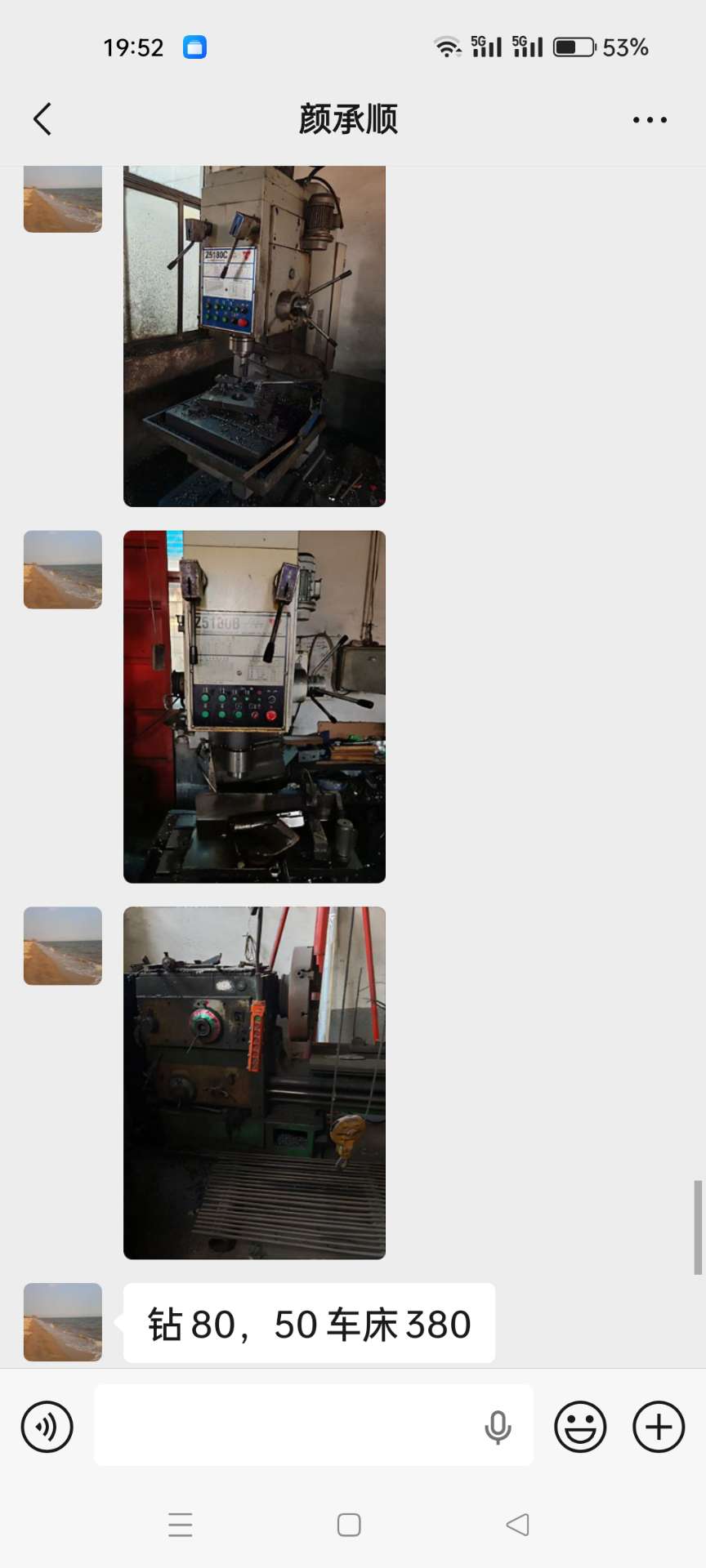Screen dimensions: 706x1568
Task: View the Z5180B drill press photo
Action: (254, 706)
